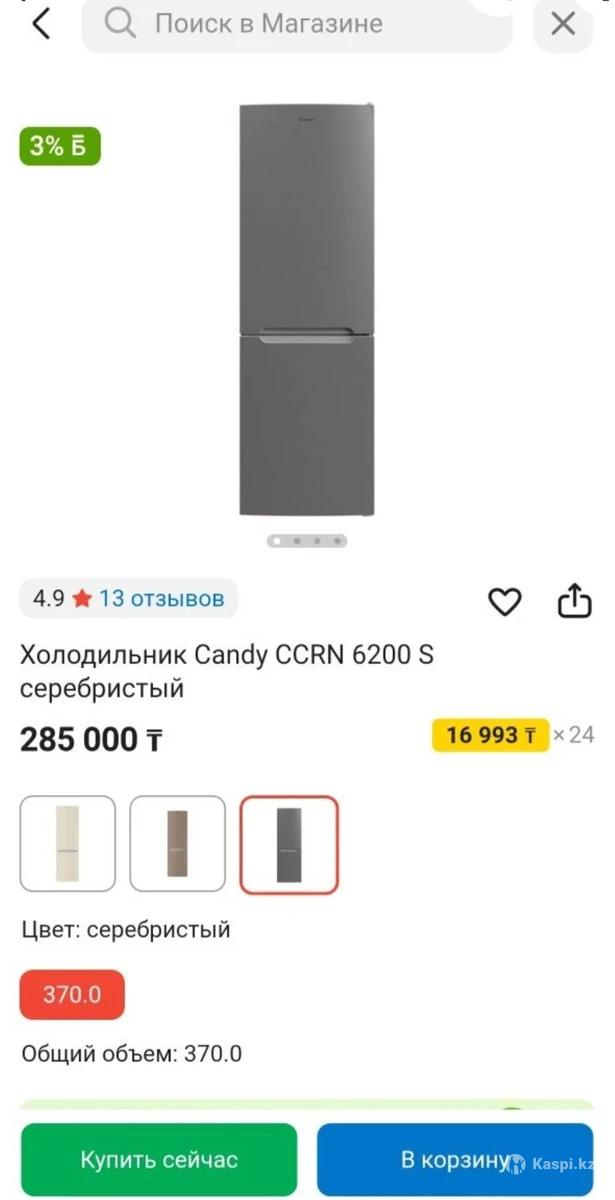The height and width of the screenshot is (1200, 615).
Task: Open the Candy refrigerator product photo
Action: tap(307, 310)
